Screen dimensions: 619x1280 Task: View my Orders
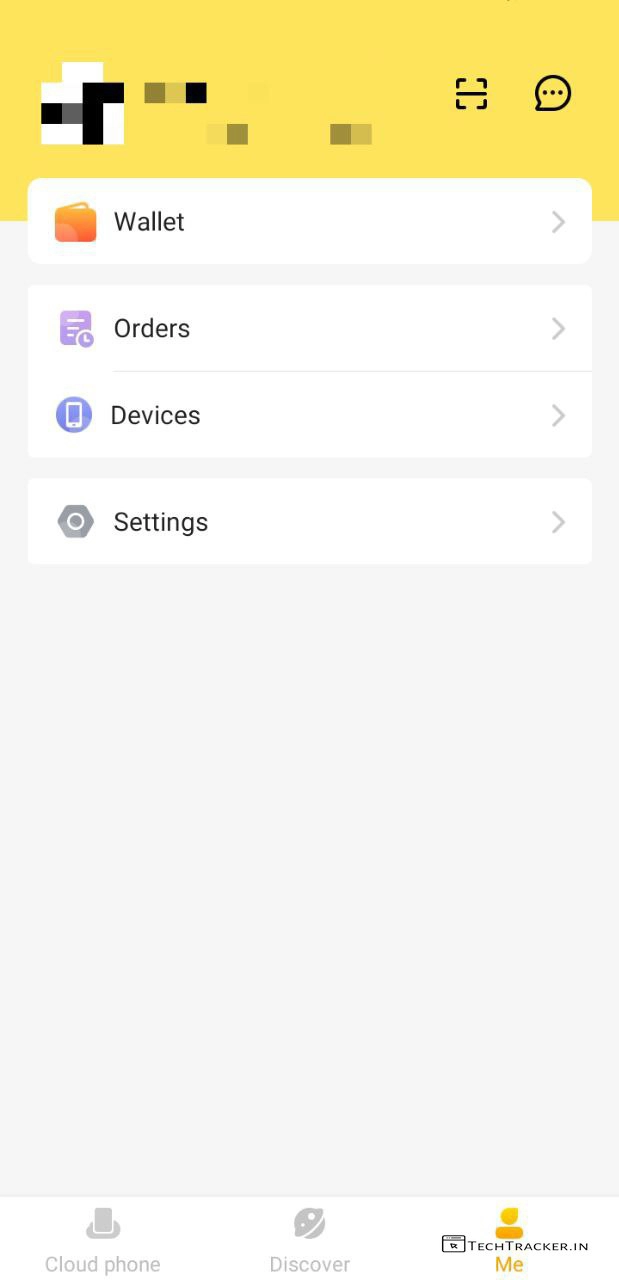click(x=309, y=328)
